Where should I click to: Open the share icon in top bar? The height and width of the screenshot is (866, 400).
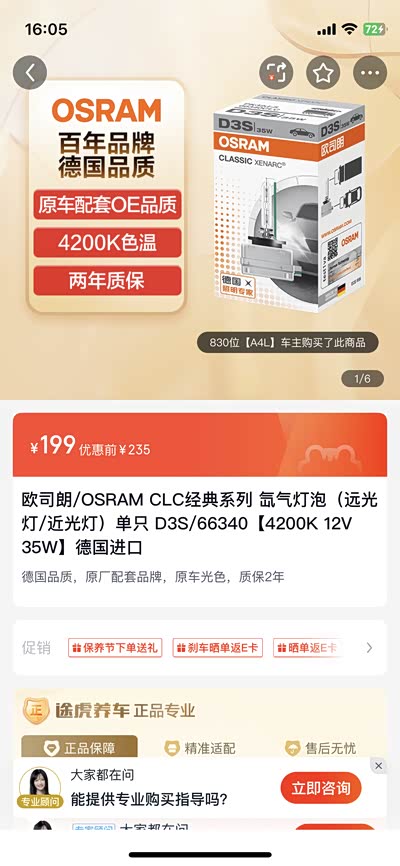click(x=276, y=72)
